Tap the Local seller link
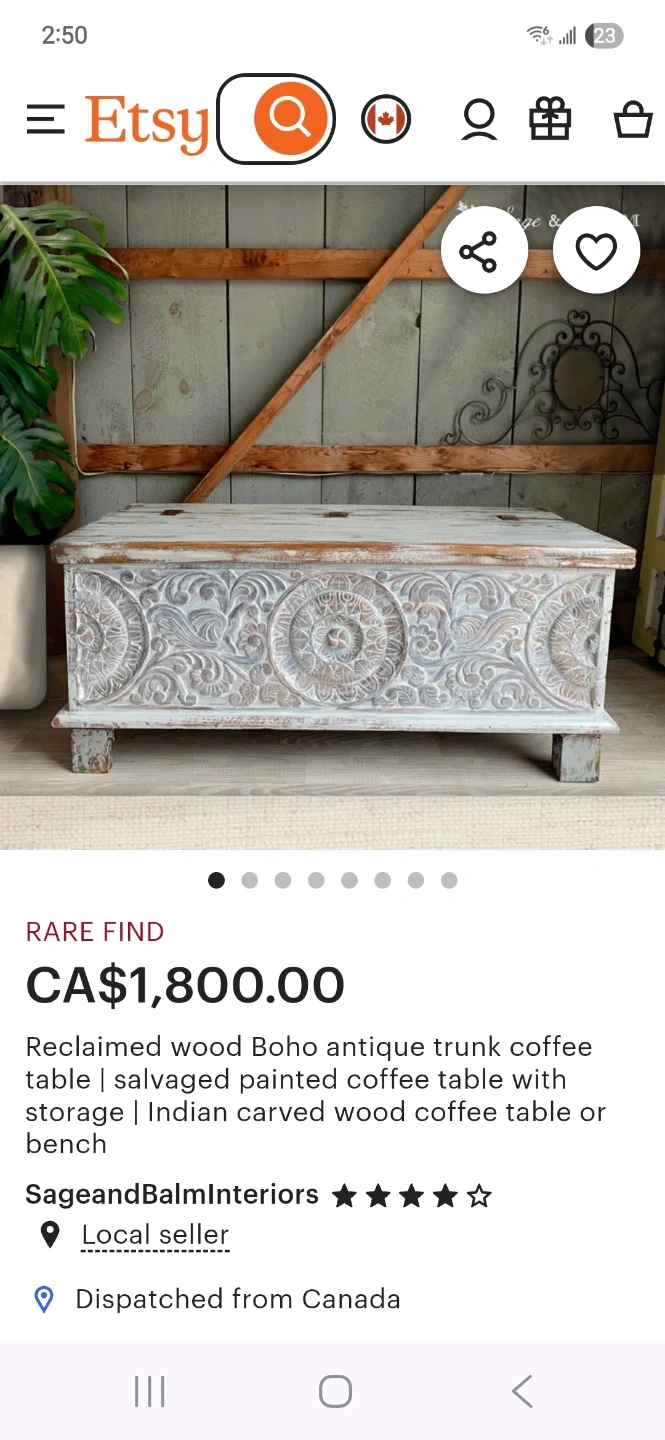The height and width of the screenshot is (1440, 665). coord(156,1235)
